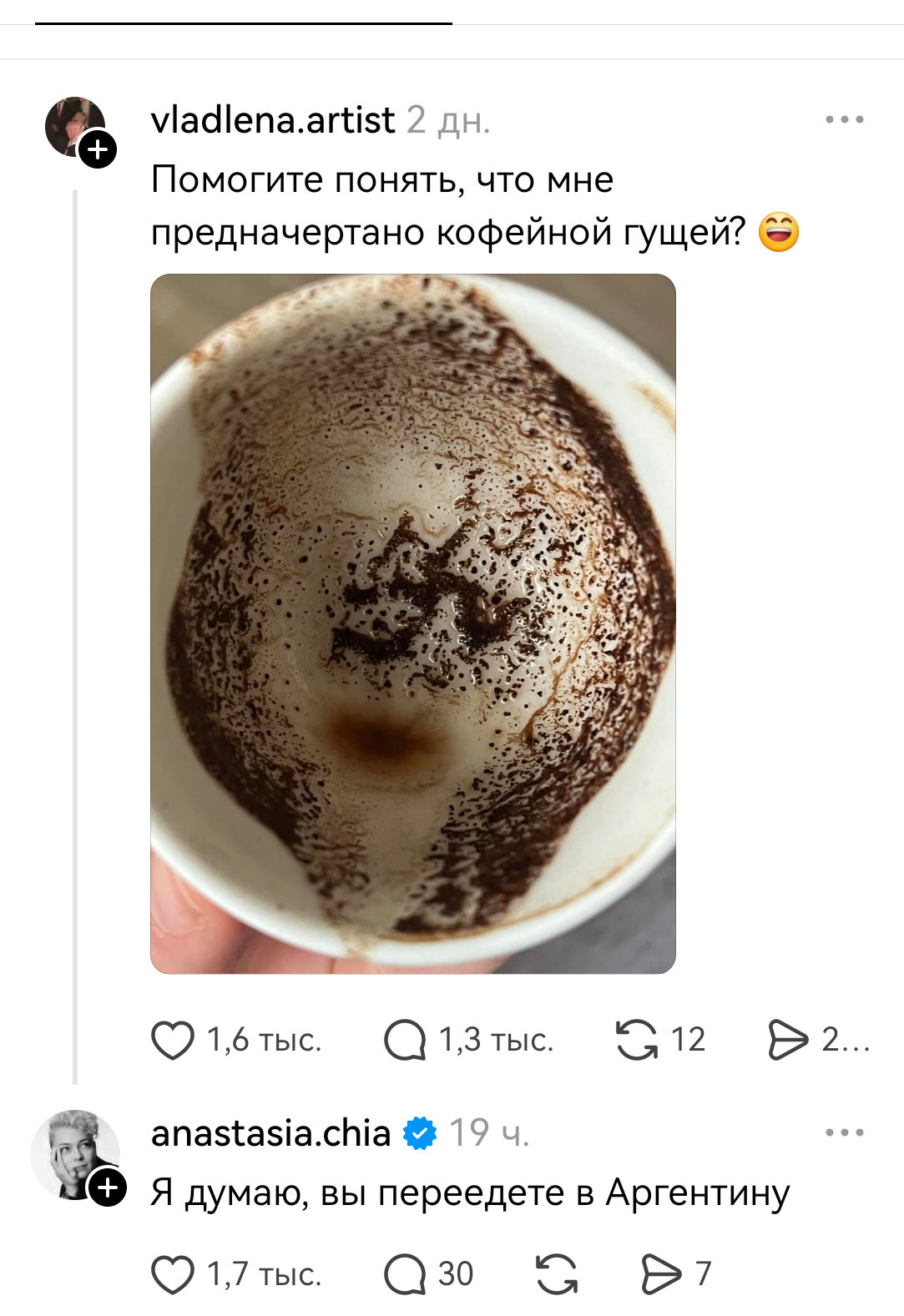
Task: Reply to anastasia.chia's comment
Action: point(405,1274)
